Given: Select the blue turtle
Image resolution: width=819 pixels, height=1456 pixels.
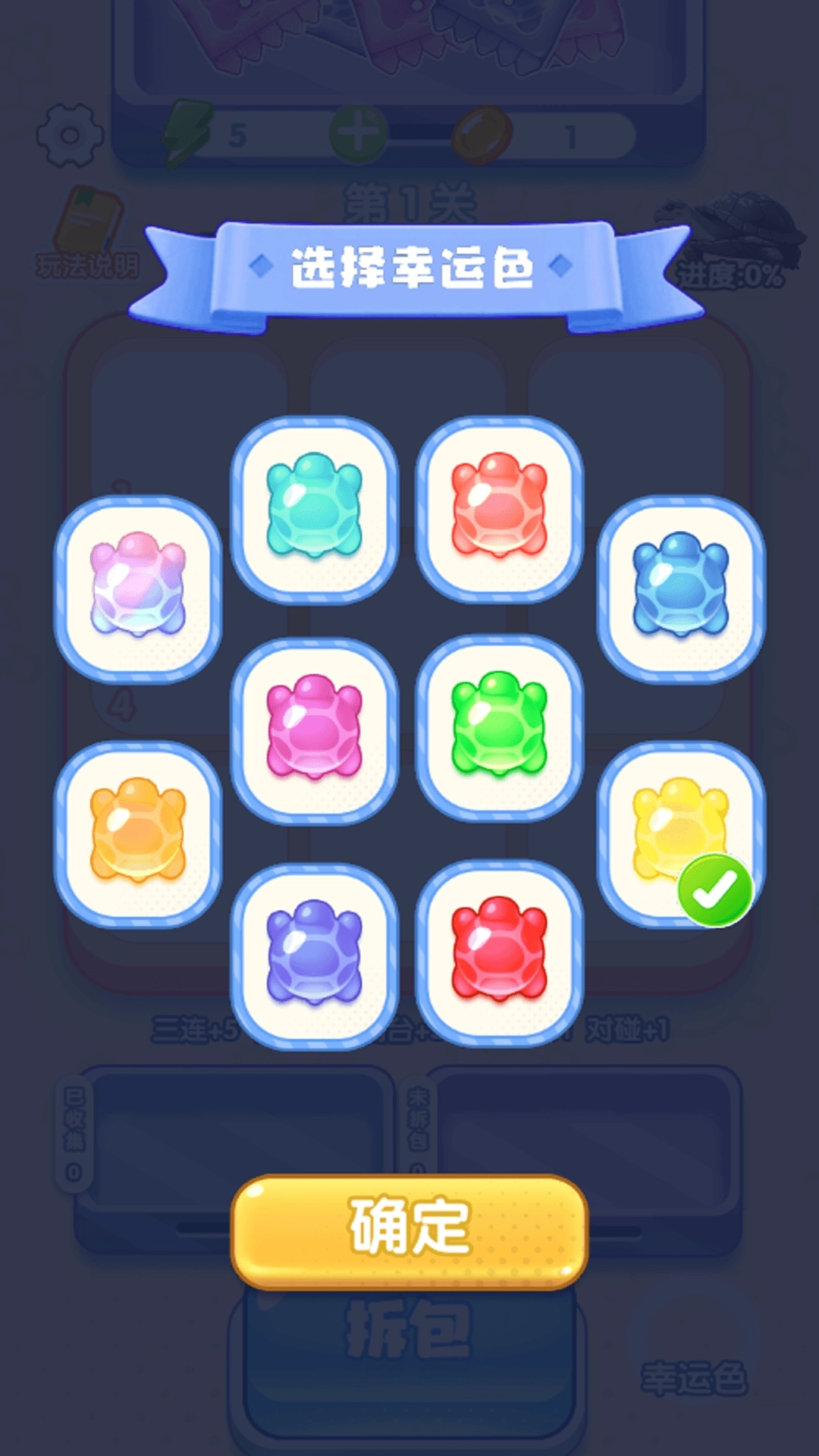Looking at the screenshot, I should 680,588.
